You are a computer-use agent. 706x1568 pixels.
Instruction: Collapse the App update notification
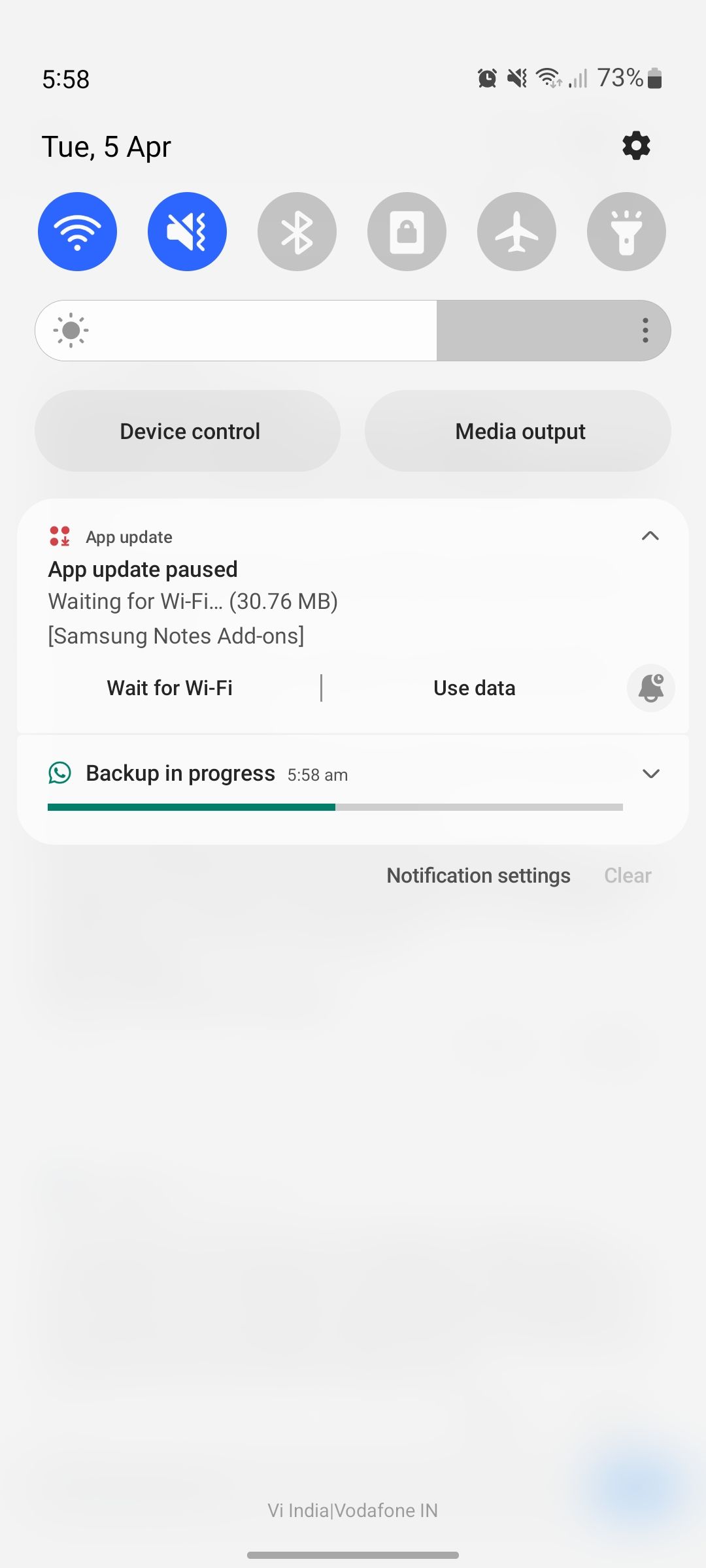[650, 536]
